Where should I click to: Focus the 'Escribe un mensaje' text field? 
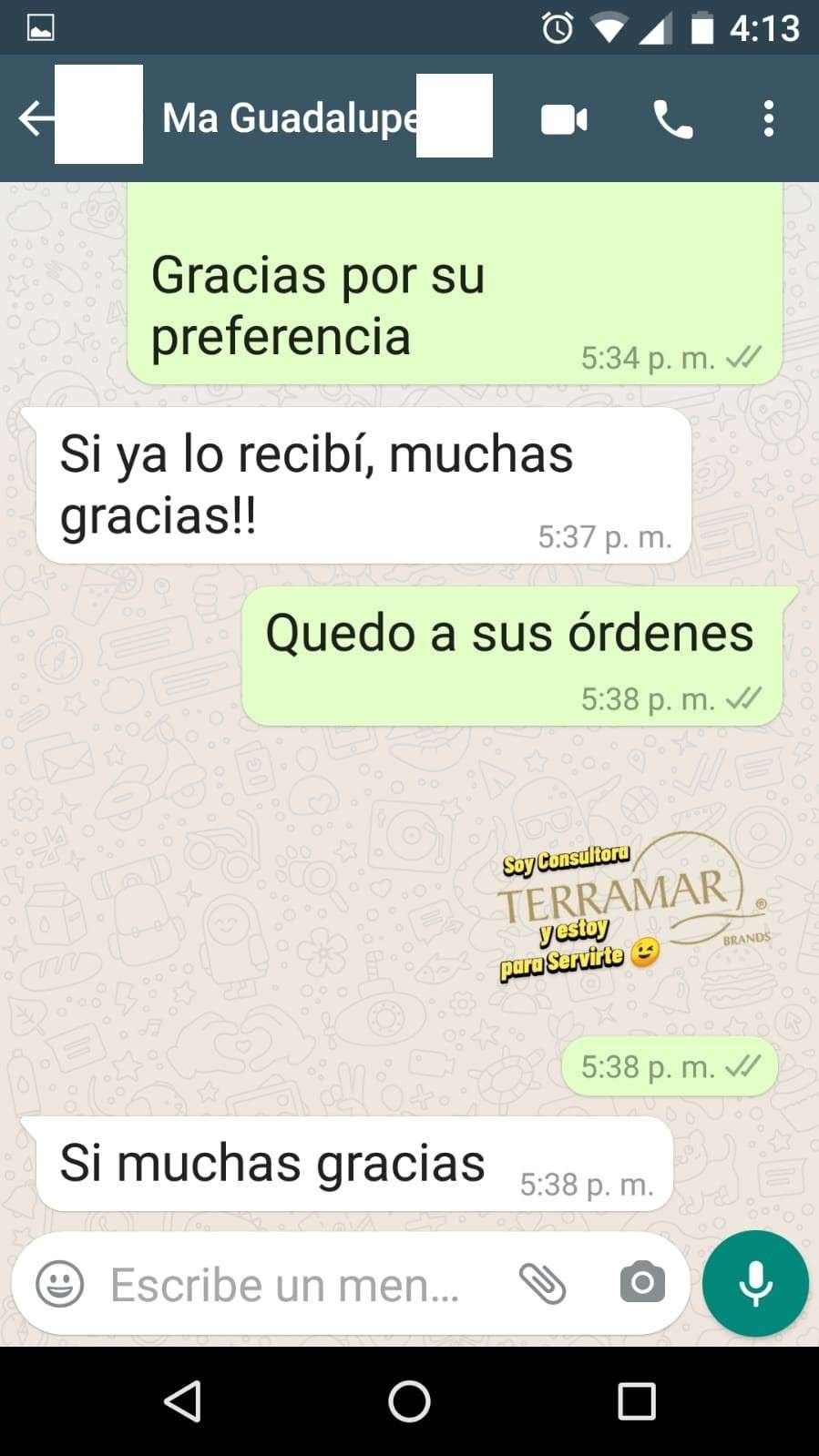tap(292, 1285)
